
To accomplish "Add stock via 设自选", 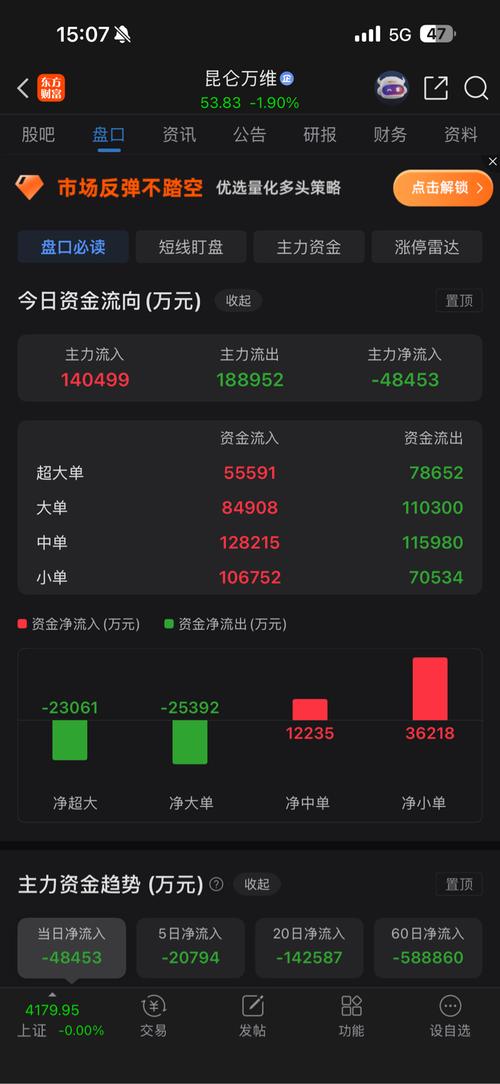I will (x=450, y=1016).
